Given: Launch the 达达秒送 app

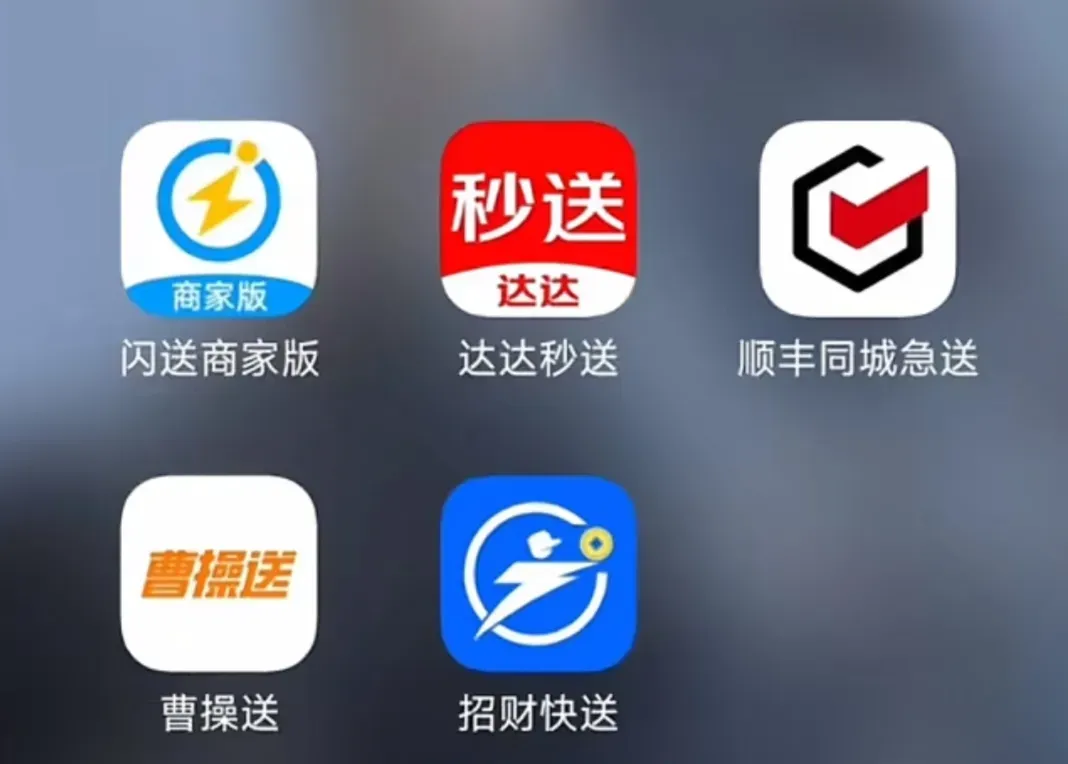Looking at the screenshot, I should [x=539, y=219].
